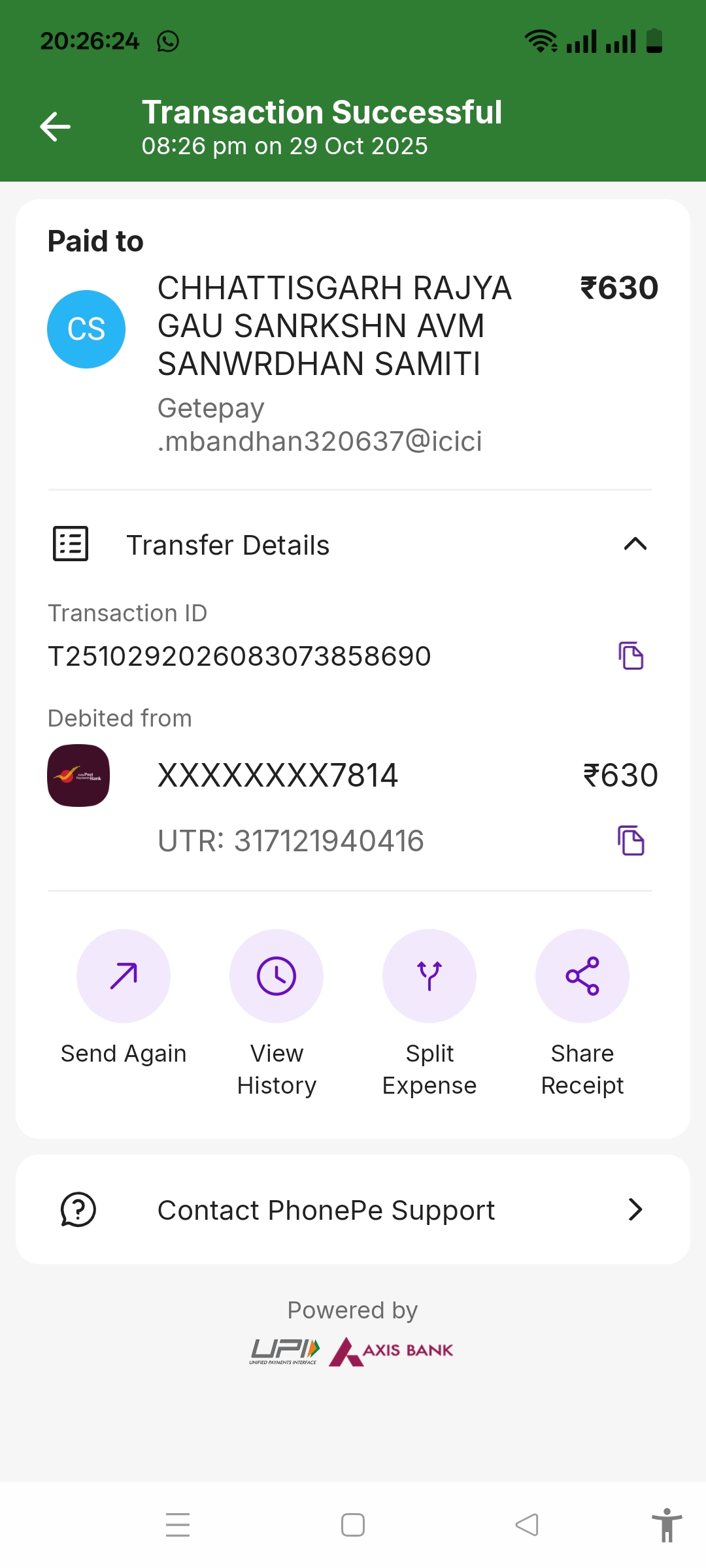The height and width of the screenshot is (1568, 706).
Task: Open the accessibility shortcut
Action: [x=666, y=1525]
